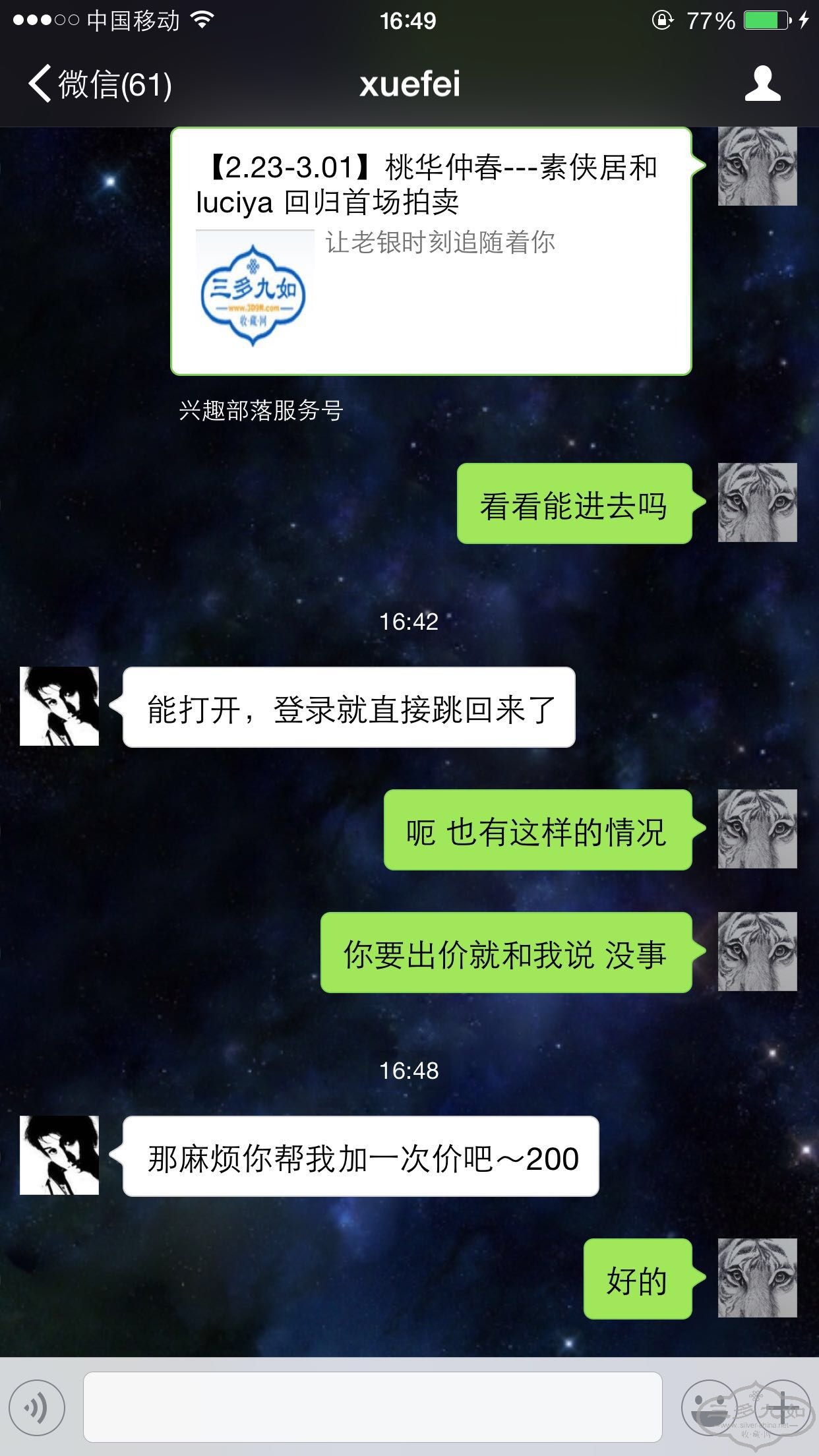
Task: Open the shared 桃华仲春 auction link card
Action: 431,252
